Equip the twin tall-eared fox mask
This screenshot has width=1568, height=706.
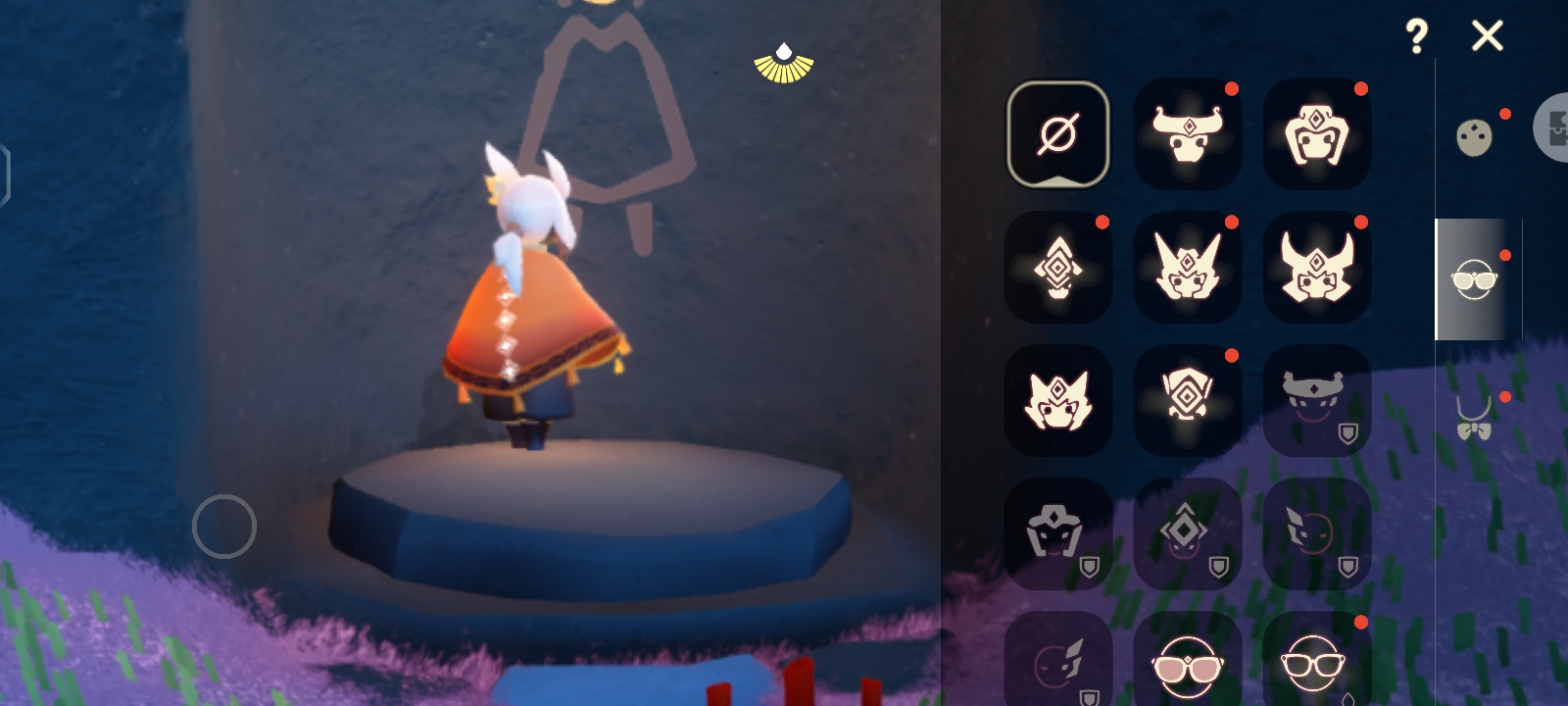pos(1187,268)
